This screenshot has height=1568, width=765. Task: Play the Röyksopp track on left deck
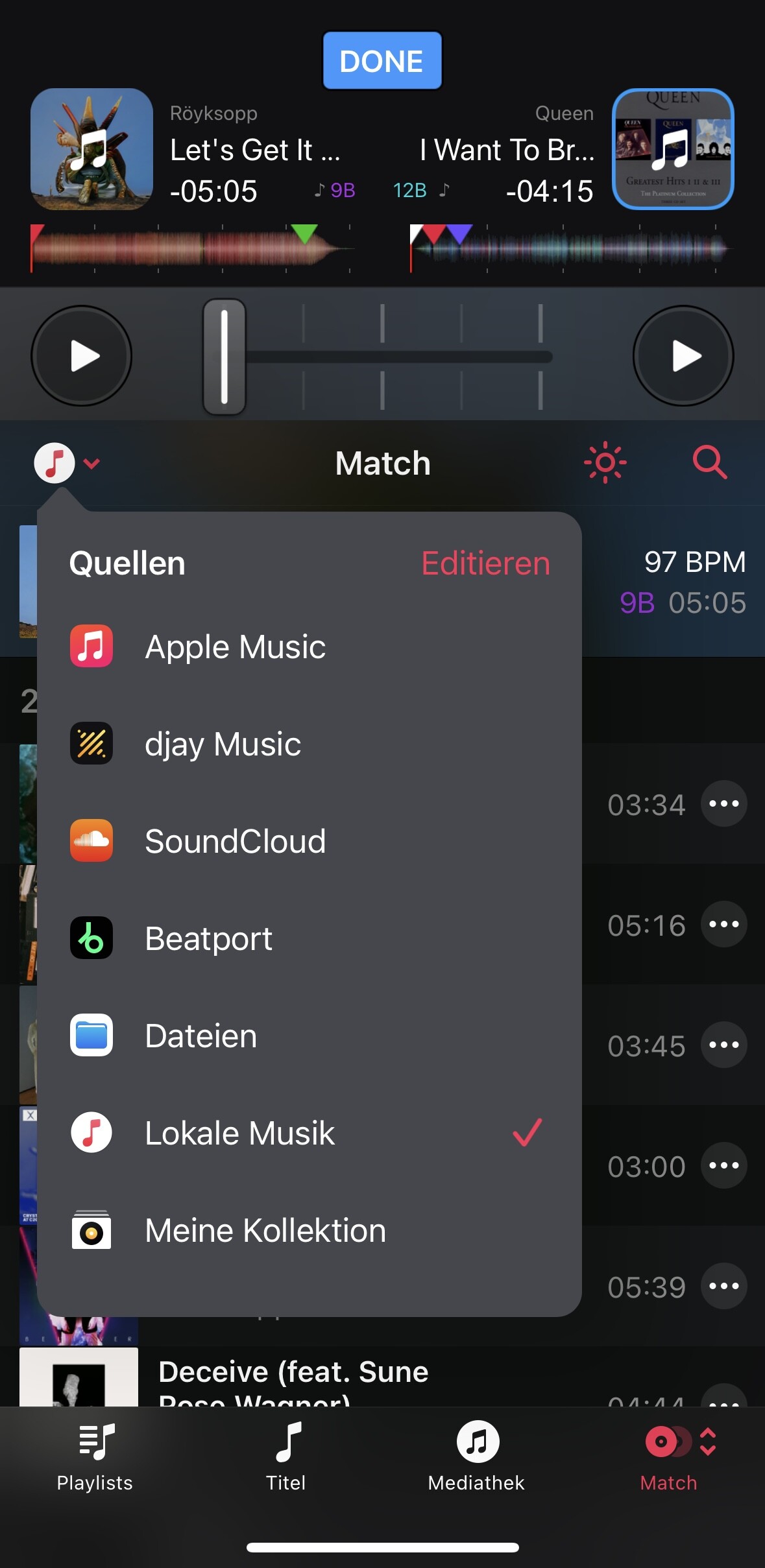tap(82, 356)
